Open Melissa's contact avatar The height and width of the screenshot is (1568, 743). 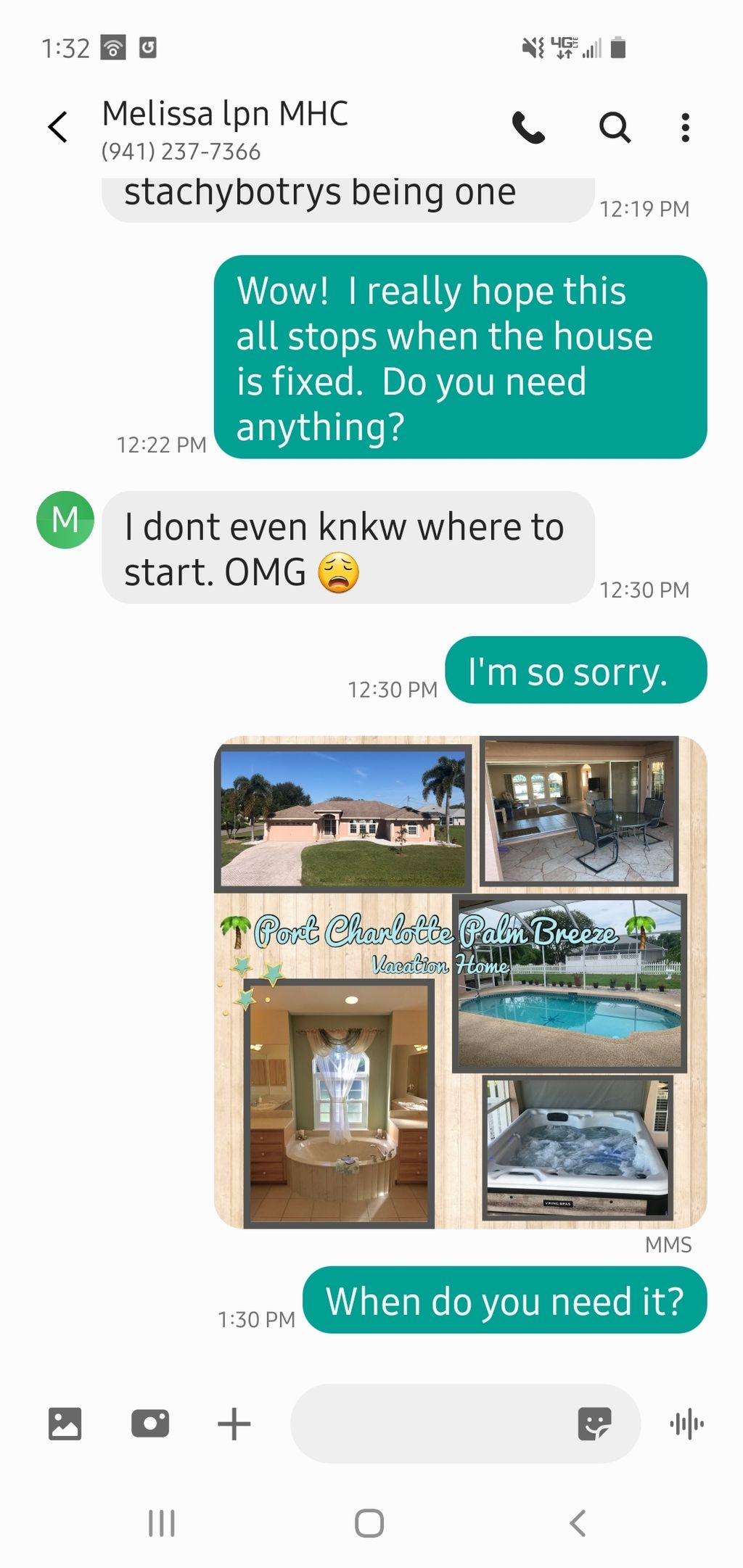click(x=65, y=520)
